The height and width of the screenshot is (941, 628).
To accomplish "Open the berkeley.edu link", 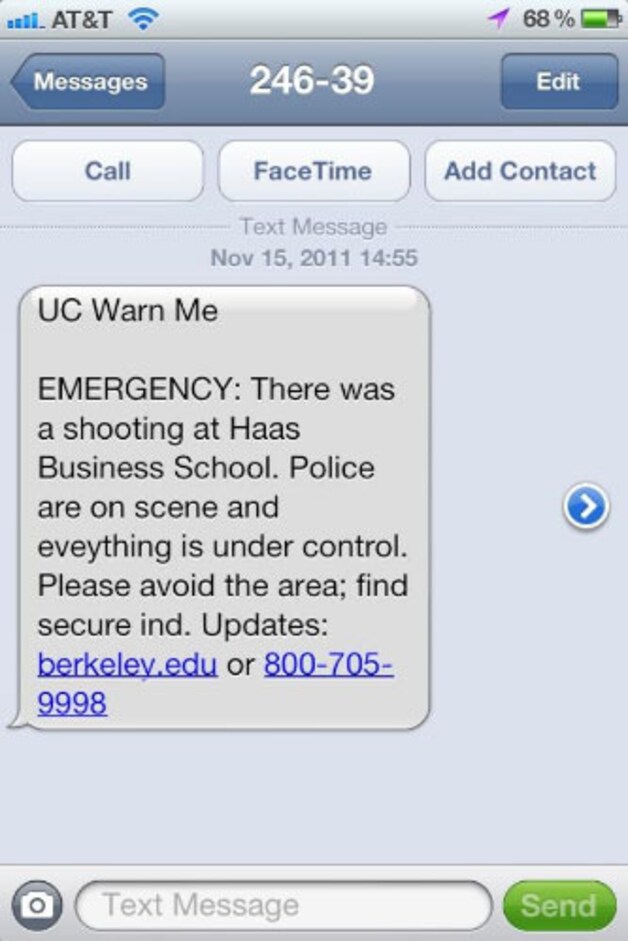I will tap(127, 664).
